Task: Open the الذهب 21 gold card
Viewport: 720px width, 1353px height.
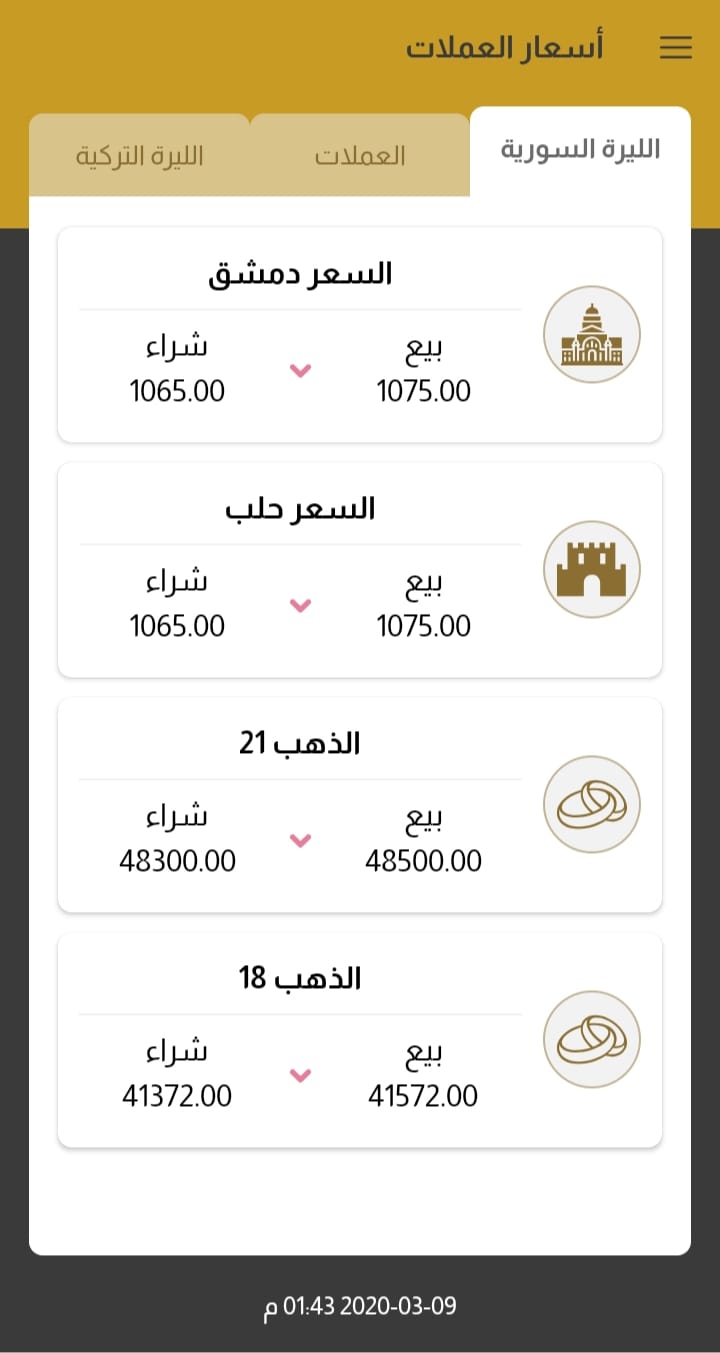Action: coord(360,804)
